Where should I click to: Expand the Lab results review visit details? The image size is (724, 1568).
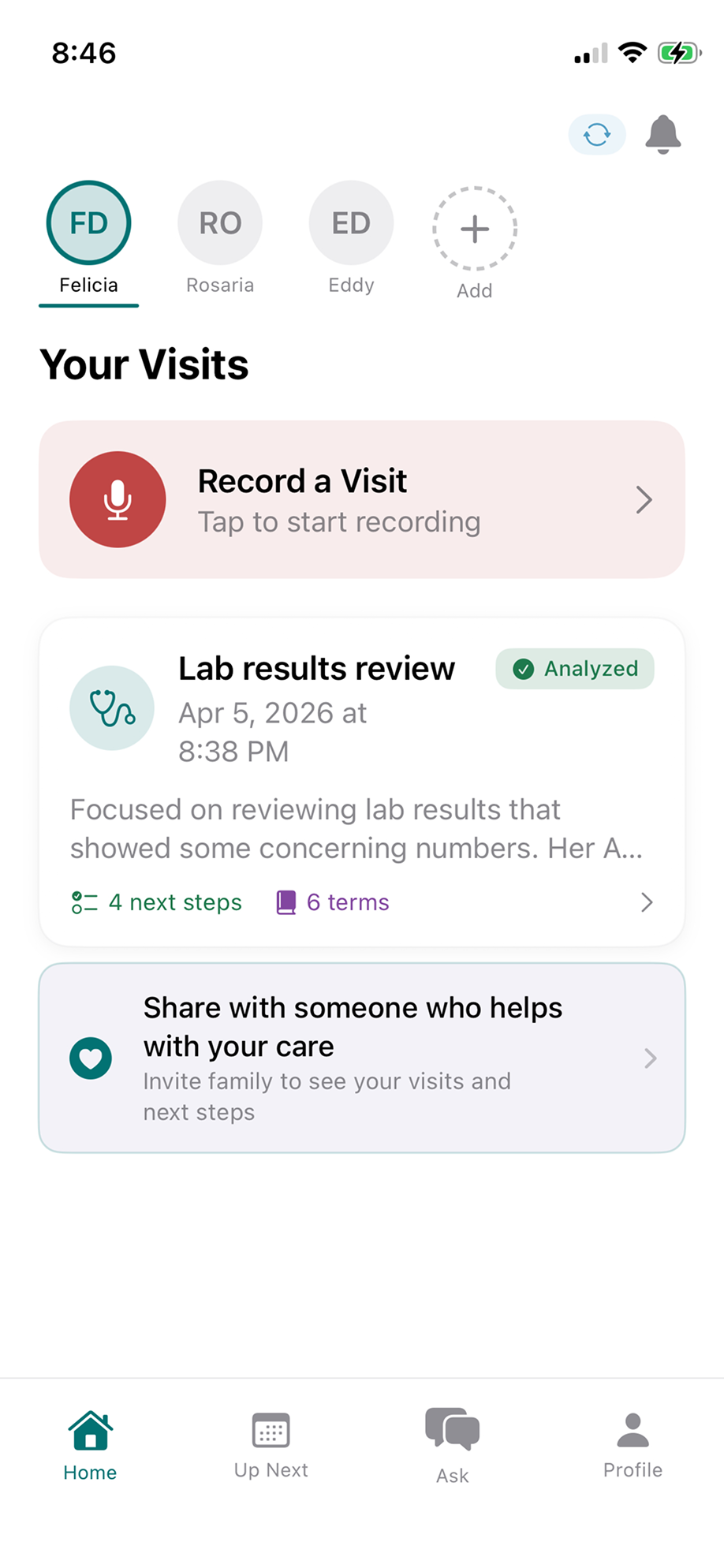click(647, 902)
